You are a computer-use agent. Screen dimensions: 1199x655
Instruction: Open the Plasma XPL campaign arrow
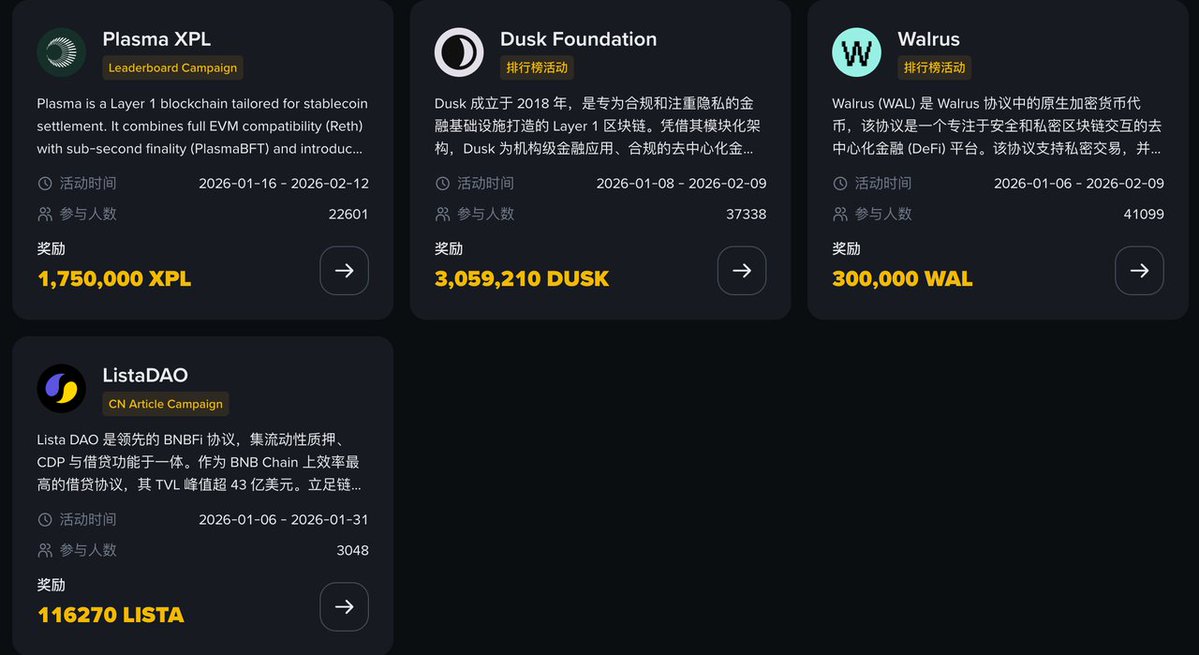click(344, 271)
